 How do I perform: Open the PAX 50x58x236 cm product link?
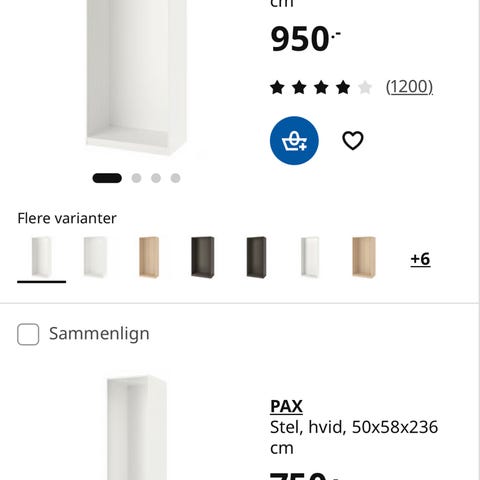286,406
